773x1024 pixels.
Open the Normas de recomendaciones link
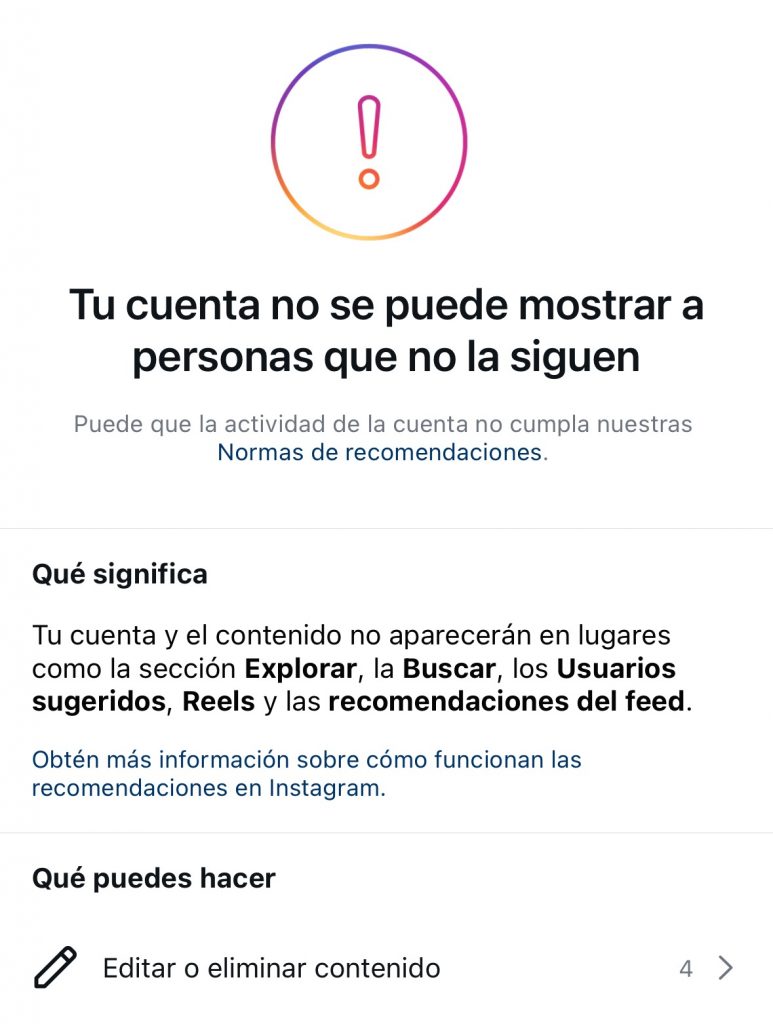coord(381,452)
